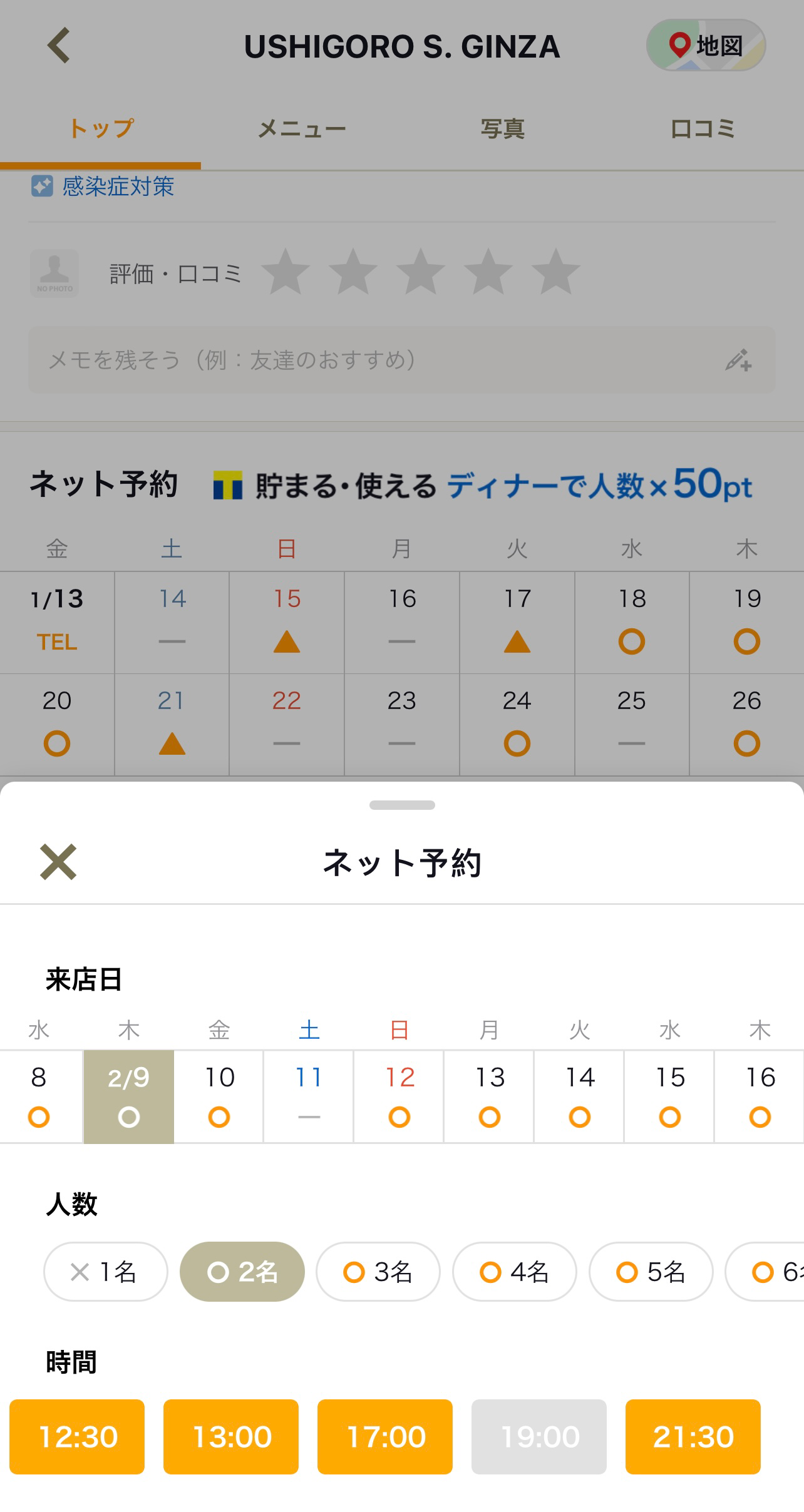Book the 12:30 time slot
The image size is (804, 1512).
[77, 1437]
